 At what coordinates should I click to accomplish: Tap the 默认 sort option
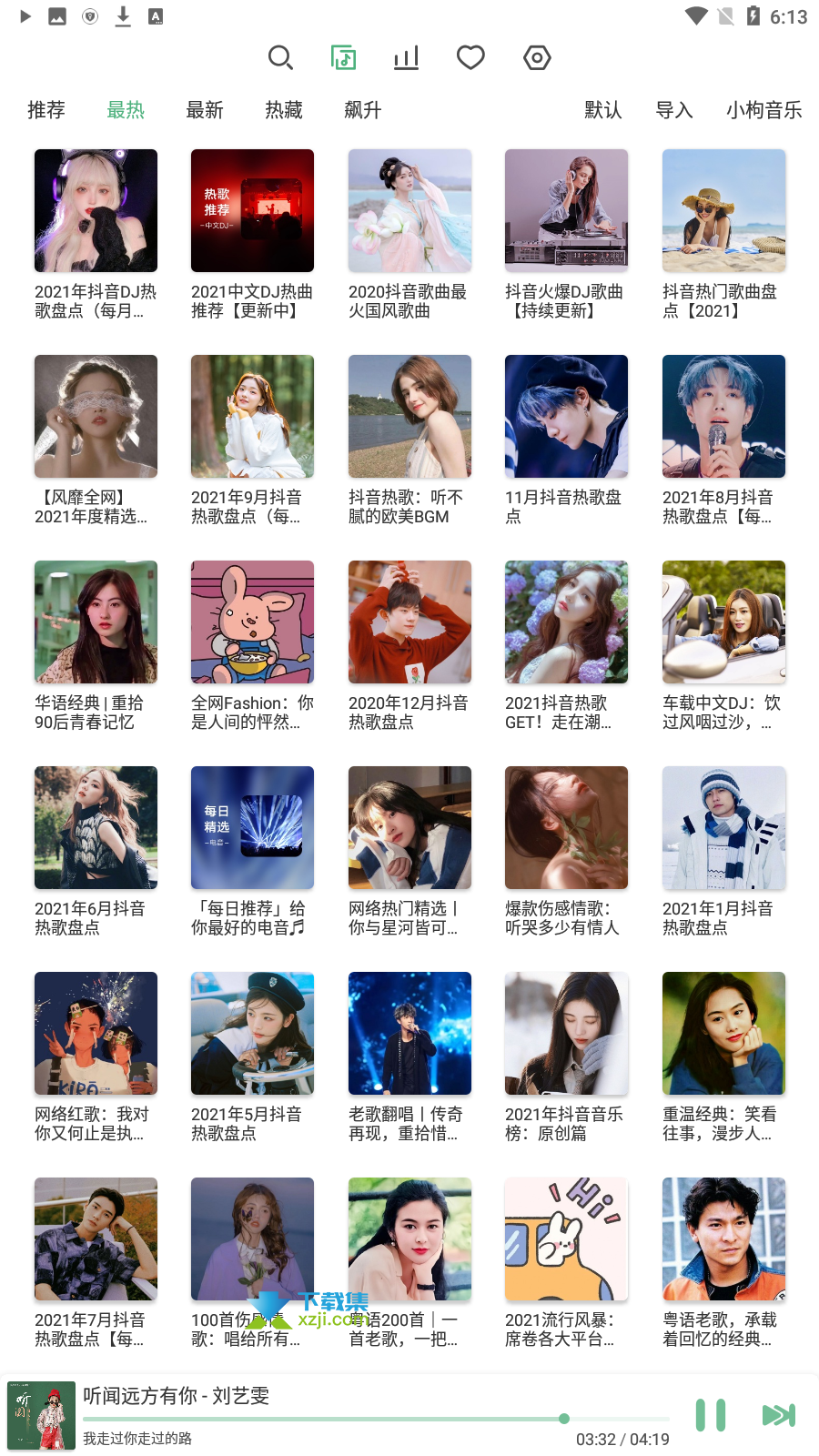(603, 110)
